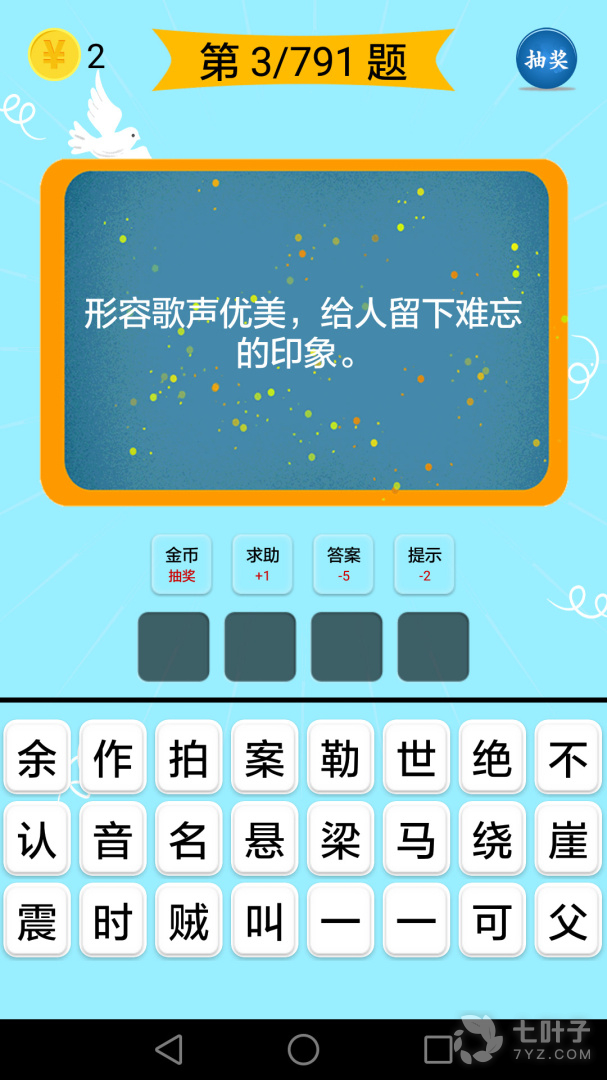The width and height of the screenshot is (607, 1080).
Task: Tap the character tile 父
Action: coord(568,921)
